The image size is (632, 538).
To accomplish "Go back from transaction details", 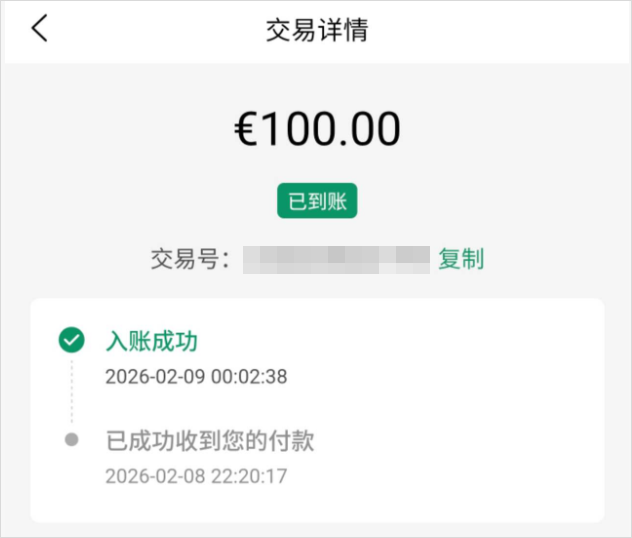I will click(x=39, y=28).
